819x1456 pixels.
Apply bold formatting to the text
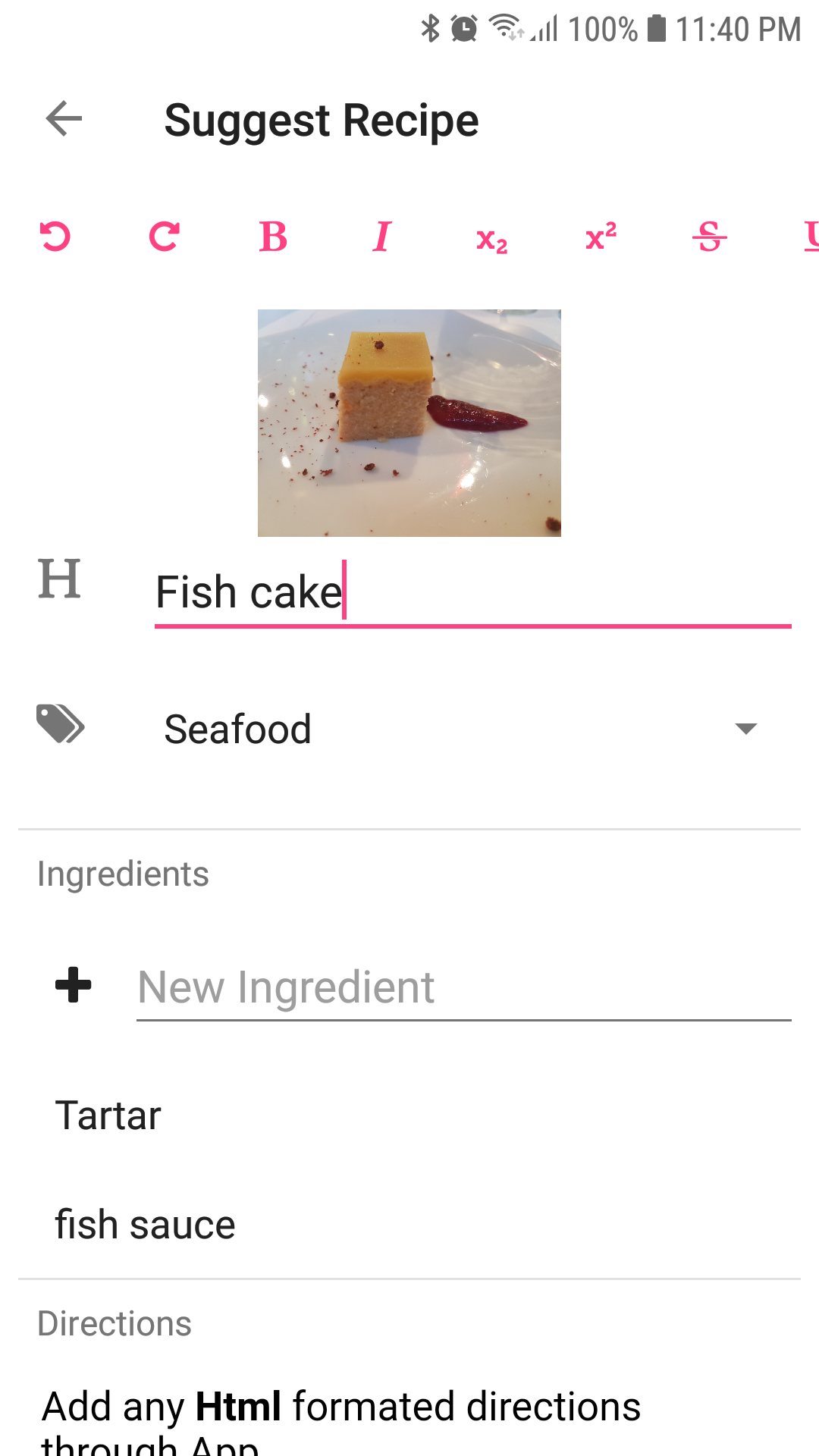click(273, 237)
